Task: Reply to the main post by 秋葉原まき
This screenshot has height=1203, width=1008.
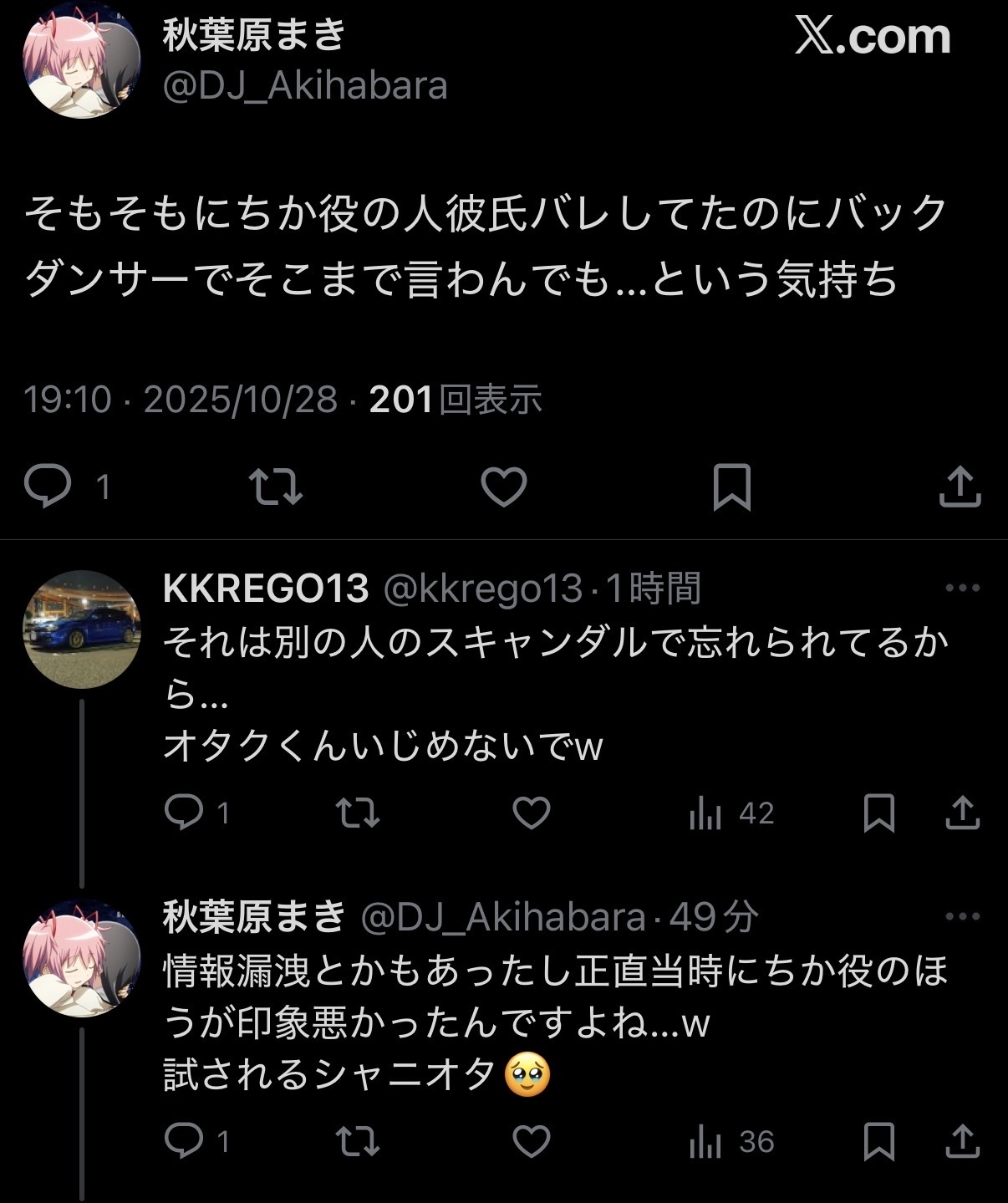Action: pos(48,487)
